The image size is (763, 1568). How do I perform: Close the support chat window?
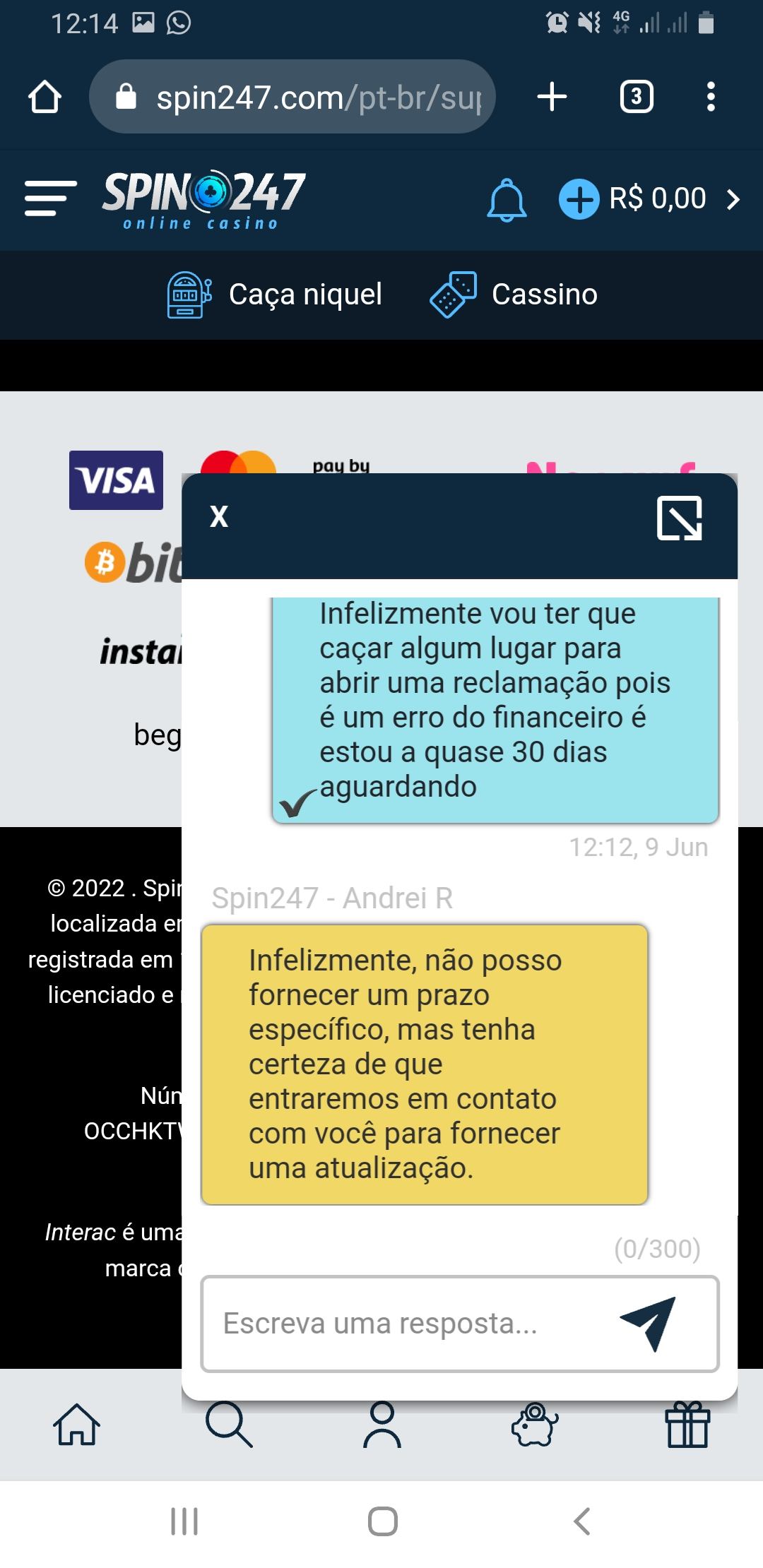point(219,517)
